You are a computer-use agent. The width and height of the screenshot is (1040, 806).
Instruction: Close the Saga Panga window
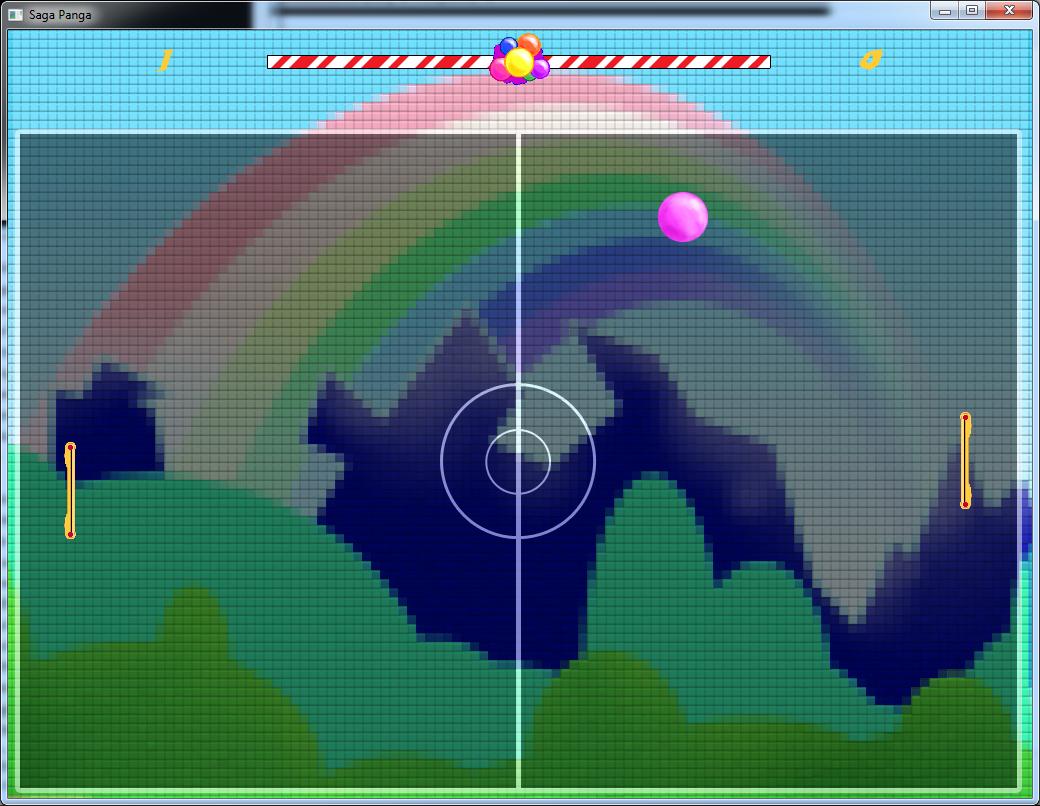(x=1009, y=10)
